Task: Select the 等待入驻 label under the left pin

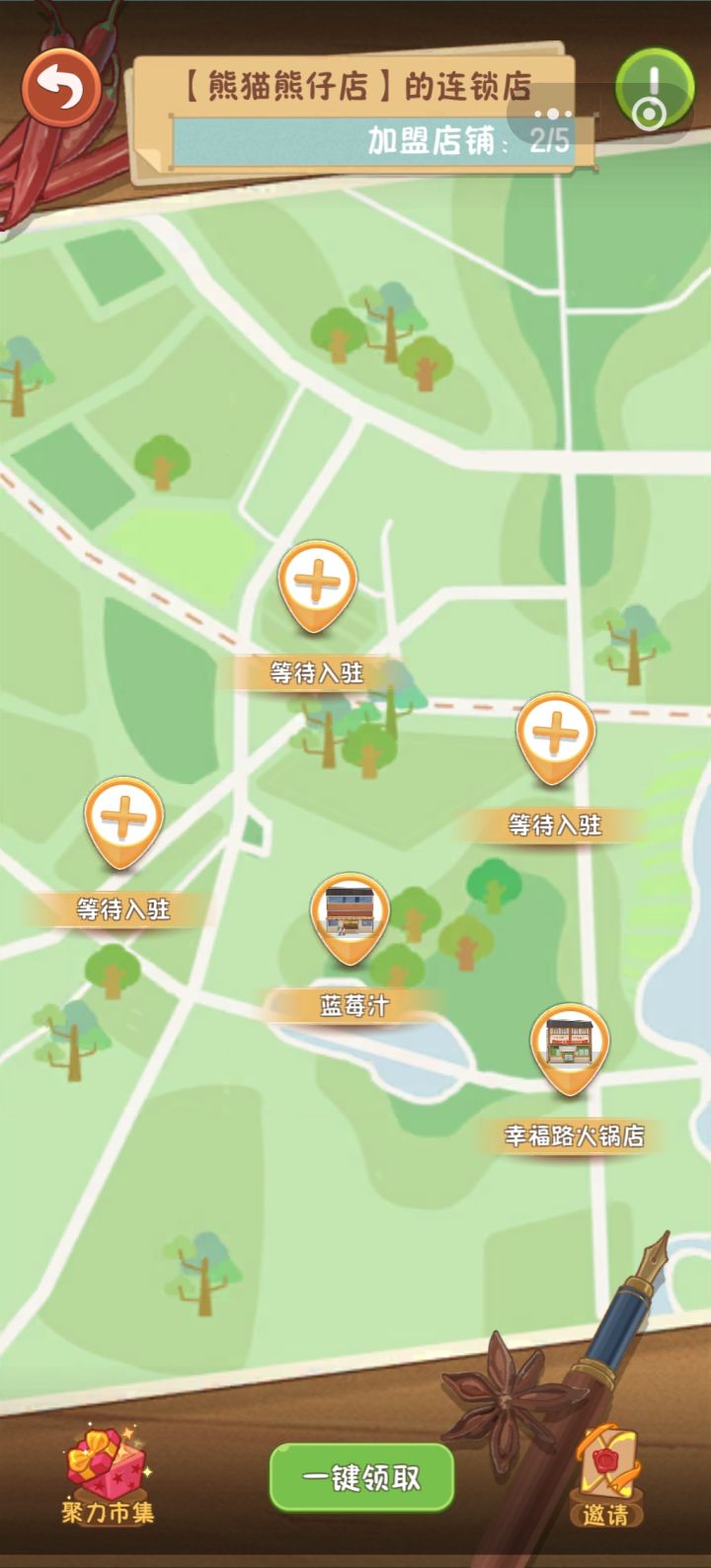Action: click(x=121, y=907)
